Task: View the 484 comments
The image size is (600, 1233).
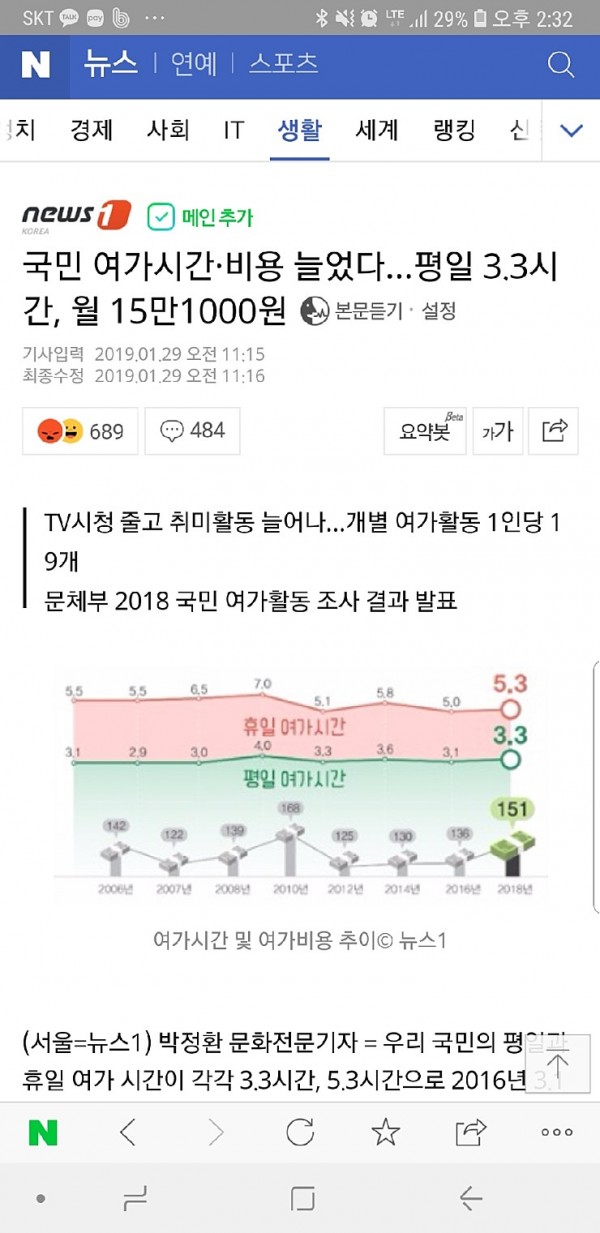Action: point(192,431)
